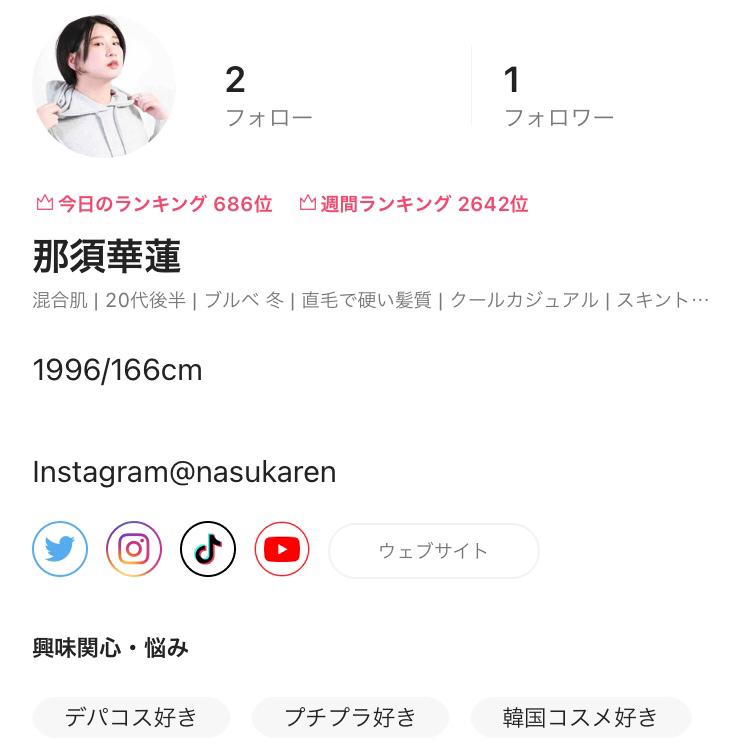Viewport: 750px width, 750px height.
Task: Open the linked Instagram account
Action: click(134, 550)
